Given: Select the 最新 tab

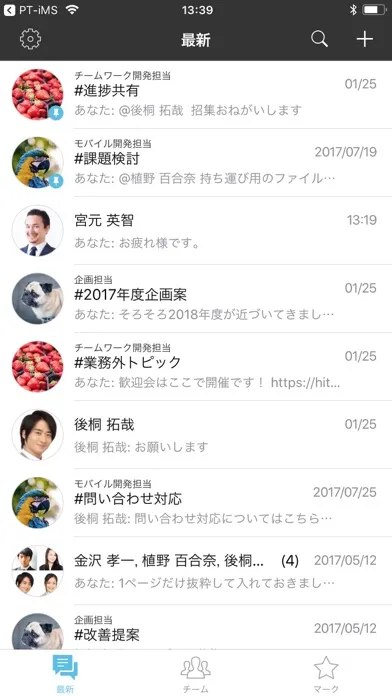Looking at the screenshot, I should (65, 673).
